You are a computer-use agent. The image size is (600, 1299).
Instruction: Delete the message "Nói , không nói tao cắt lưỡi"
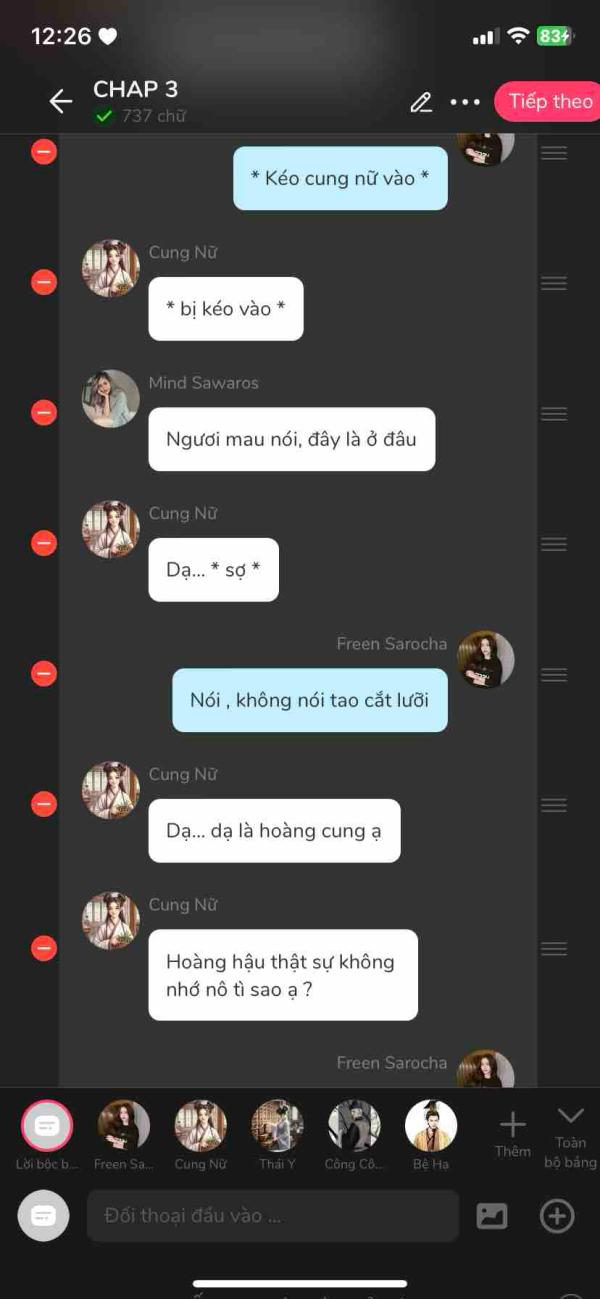click(44, 673)
